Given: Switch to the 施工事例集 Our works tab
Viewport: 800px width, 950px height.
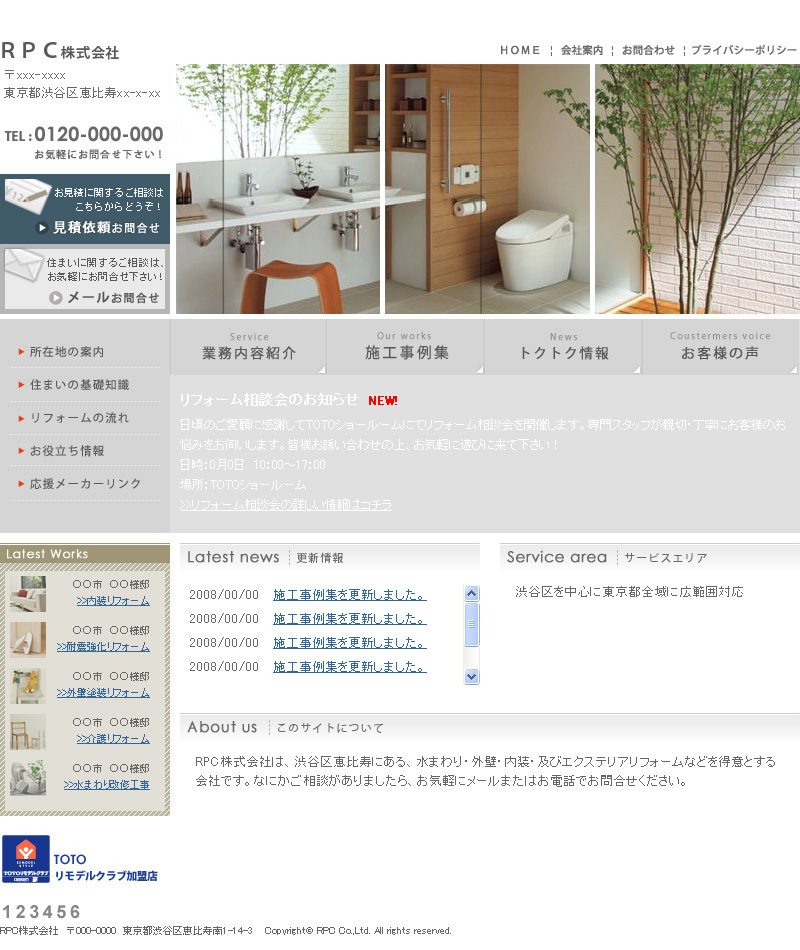Looking at the screenshot, I should coord(406,347).
